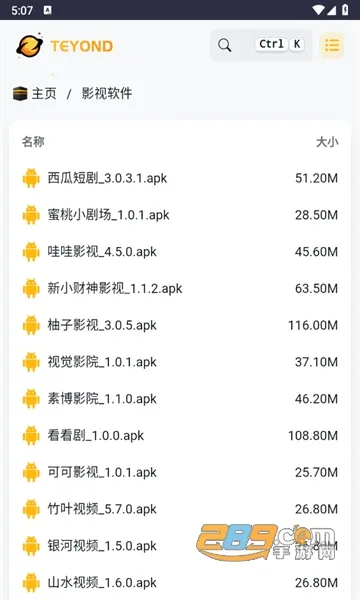This screenshot has height=600, width=360.
Task: Tap the TEYOND logo to go home
Action: pyautogui.click(x=65, y=46)
